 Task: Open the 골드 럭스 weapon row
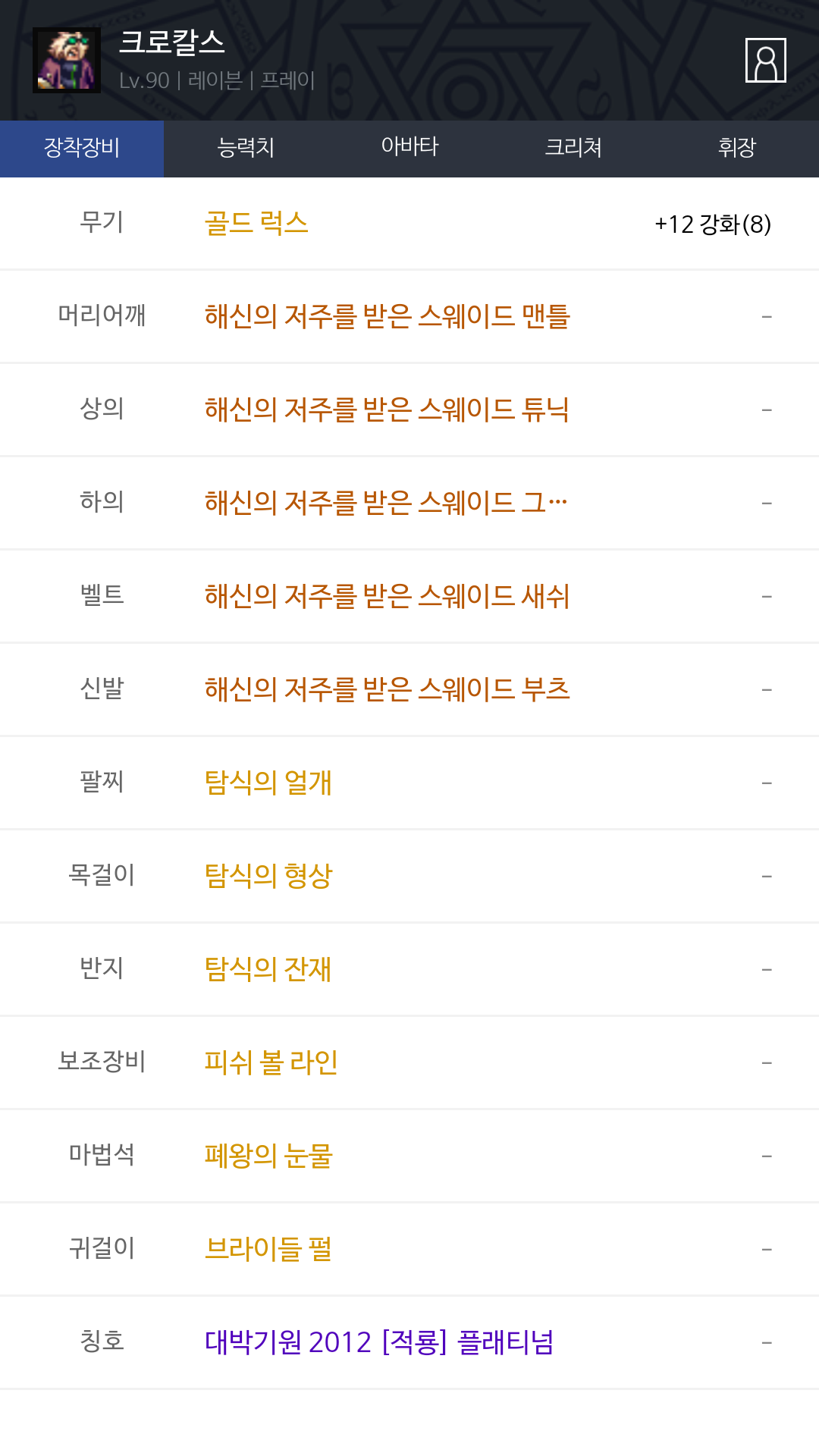(256, 224)
